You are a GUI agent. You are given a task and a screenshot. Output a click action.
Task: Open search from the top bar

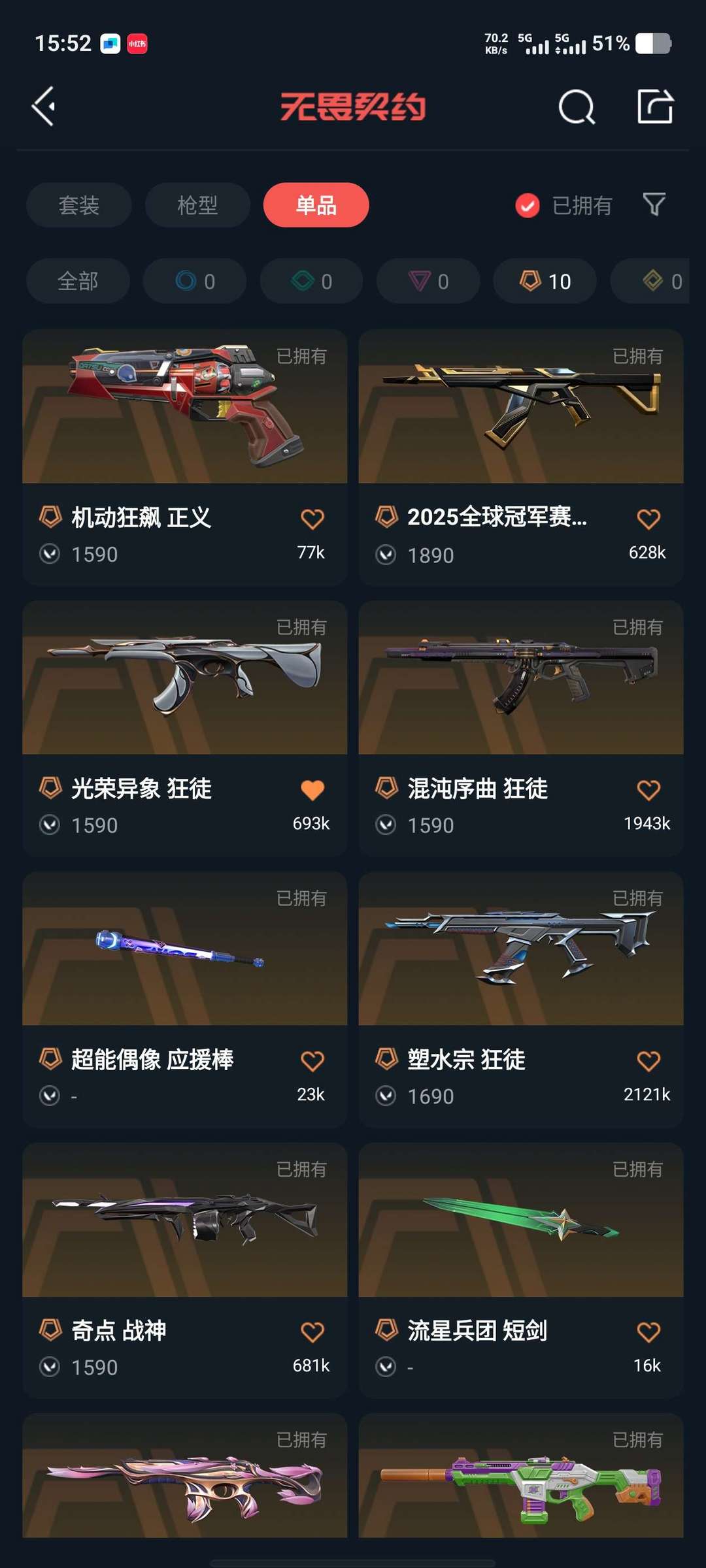click(578, 108)
